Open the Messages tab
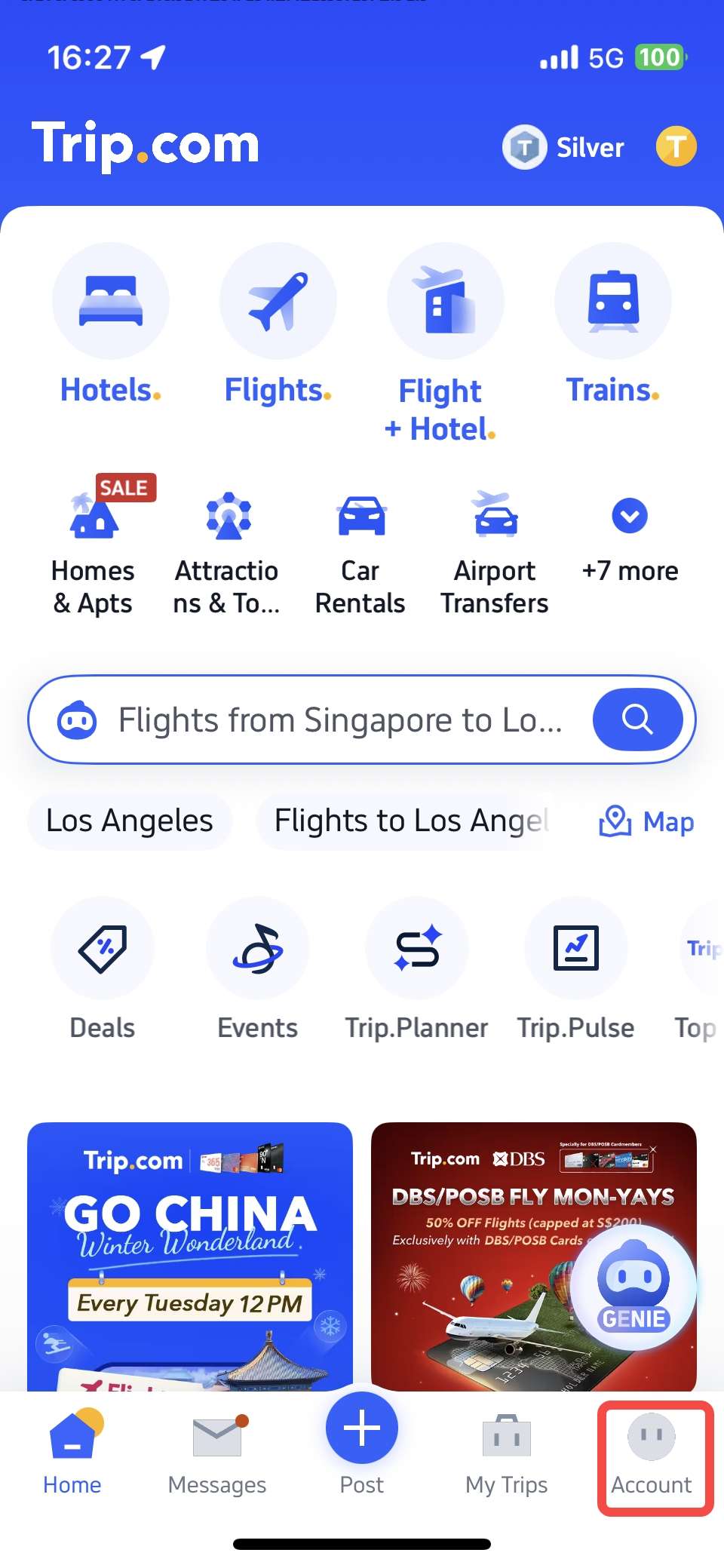The height and width of the screenshot is (1568, 724). [x=216, y=1452]
